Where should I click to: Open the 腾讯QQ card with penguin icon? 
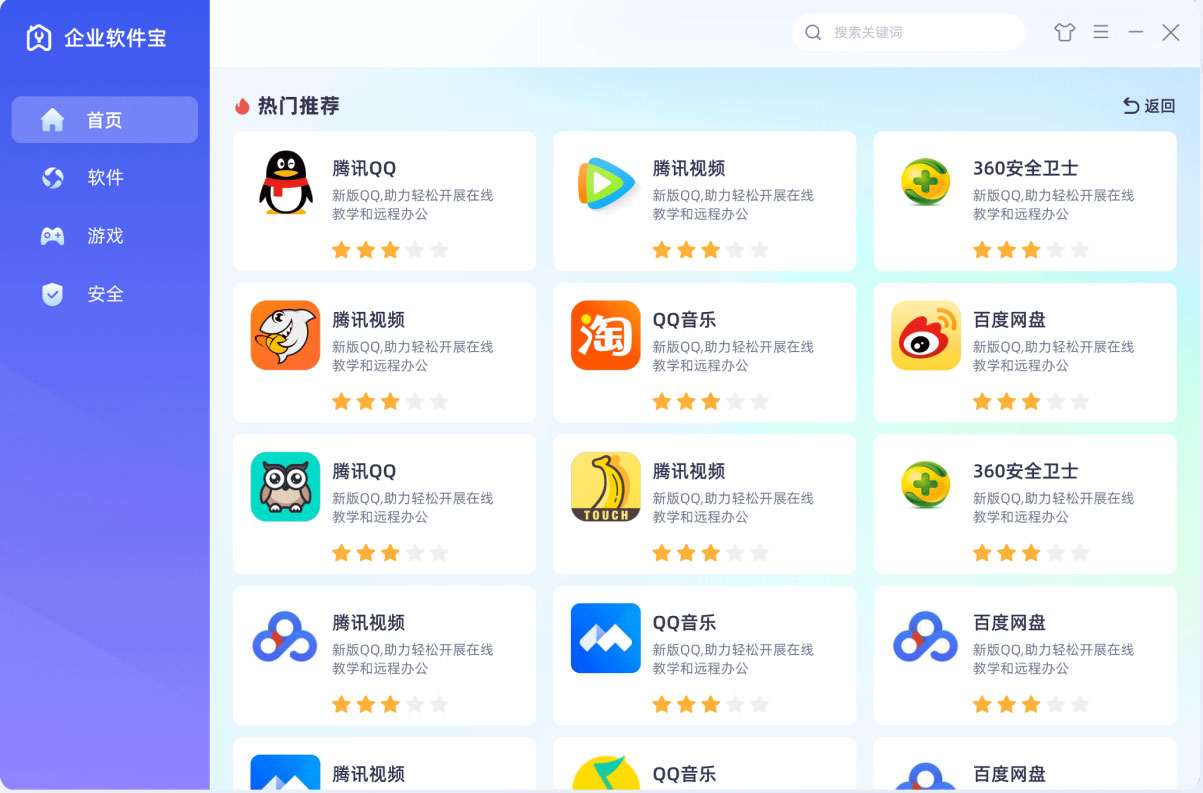[x=384, y=201]
